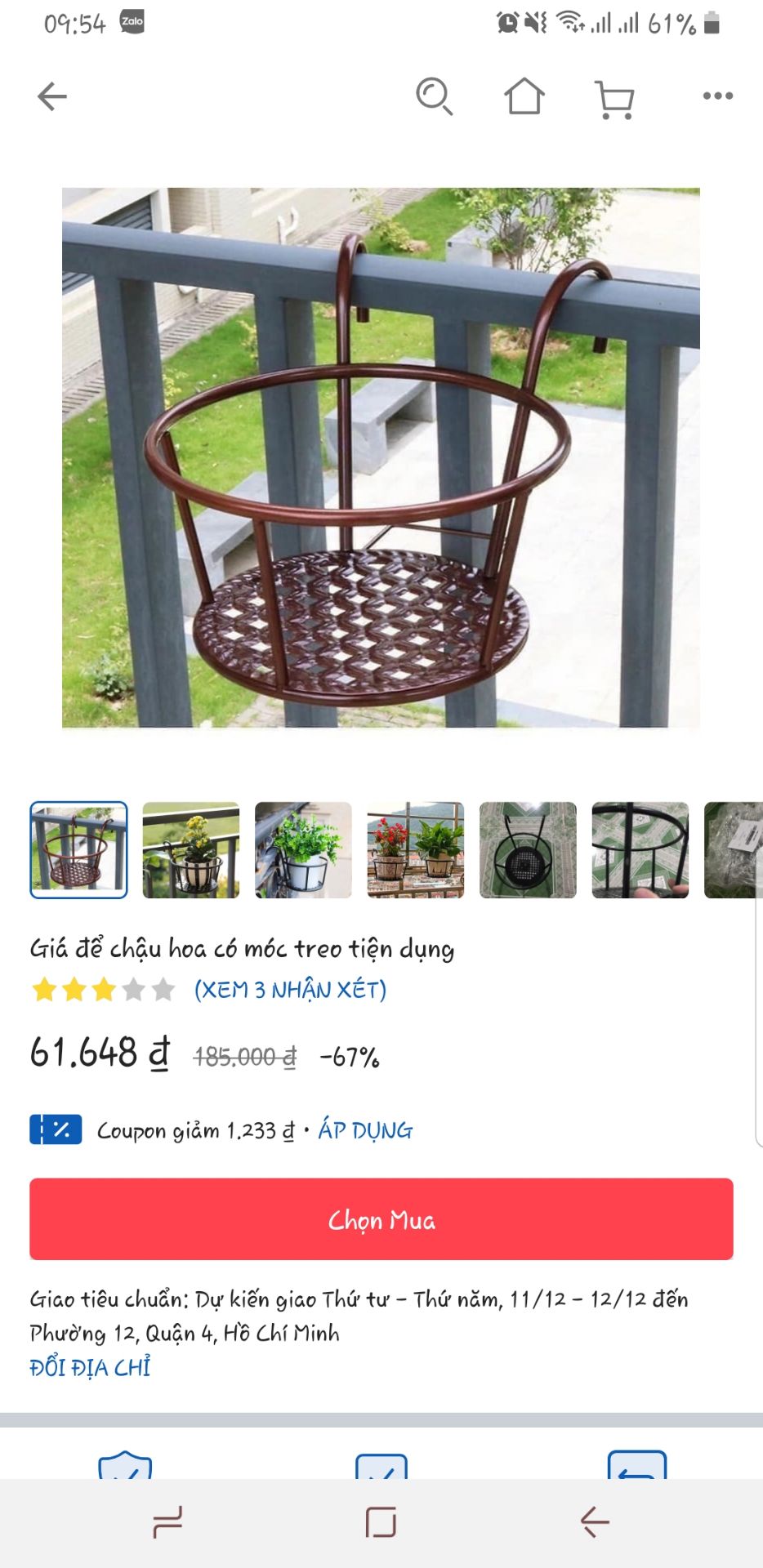The height and width of the screenshot is (1568, 763).
Task: Open recent apps from navigation bar
Action: click(167, 1522)
